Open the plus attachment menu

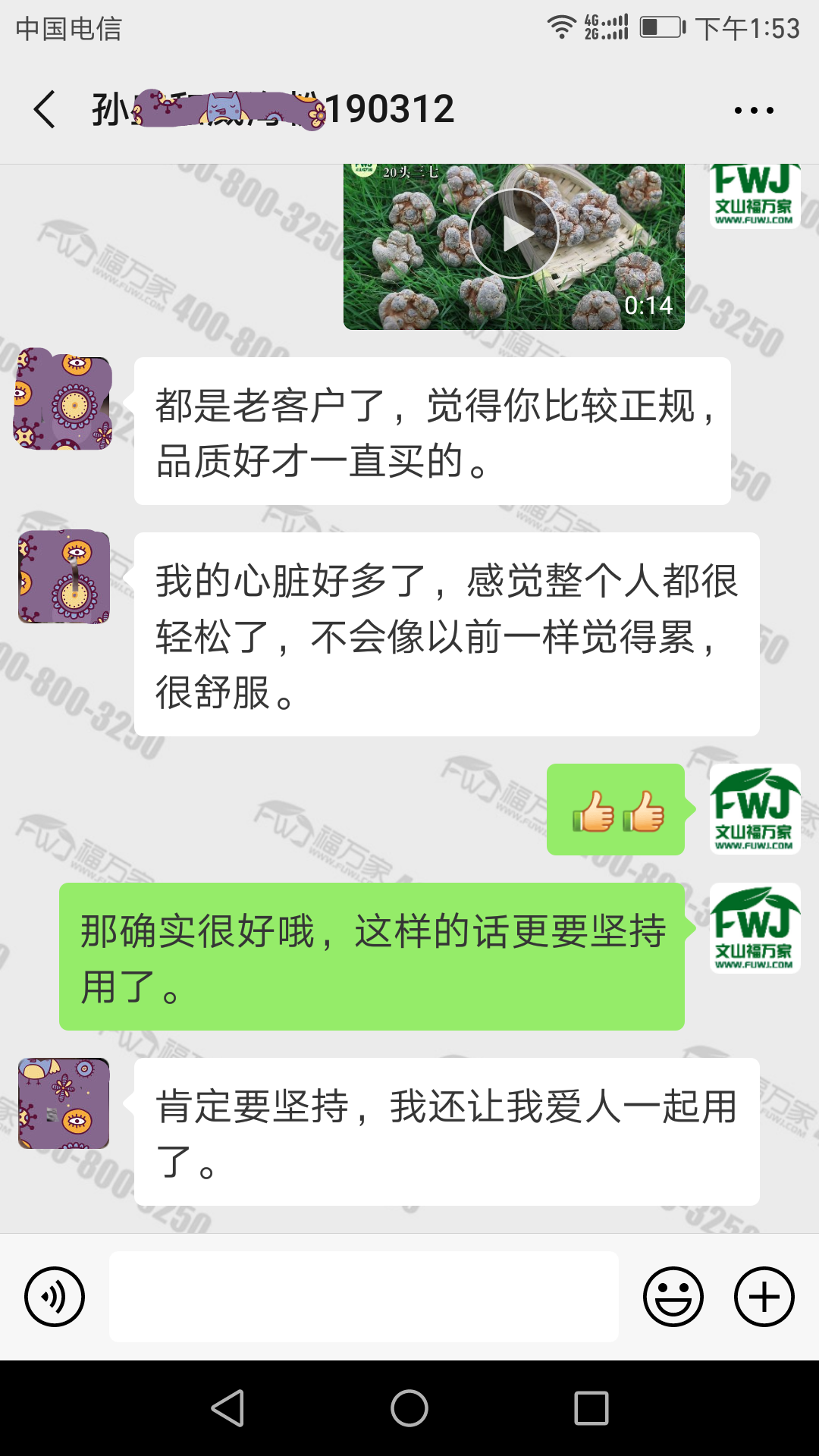[x=764, y=1297]
